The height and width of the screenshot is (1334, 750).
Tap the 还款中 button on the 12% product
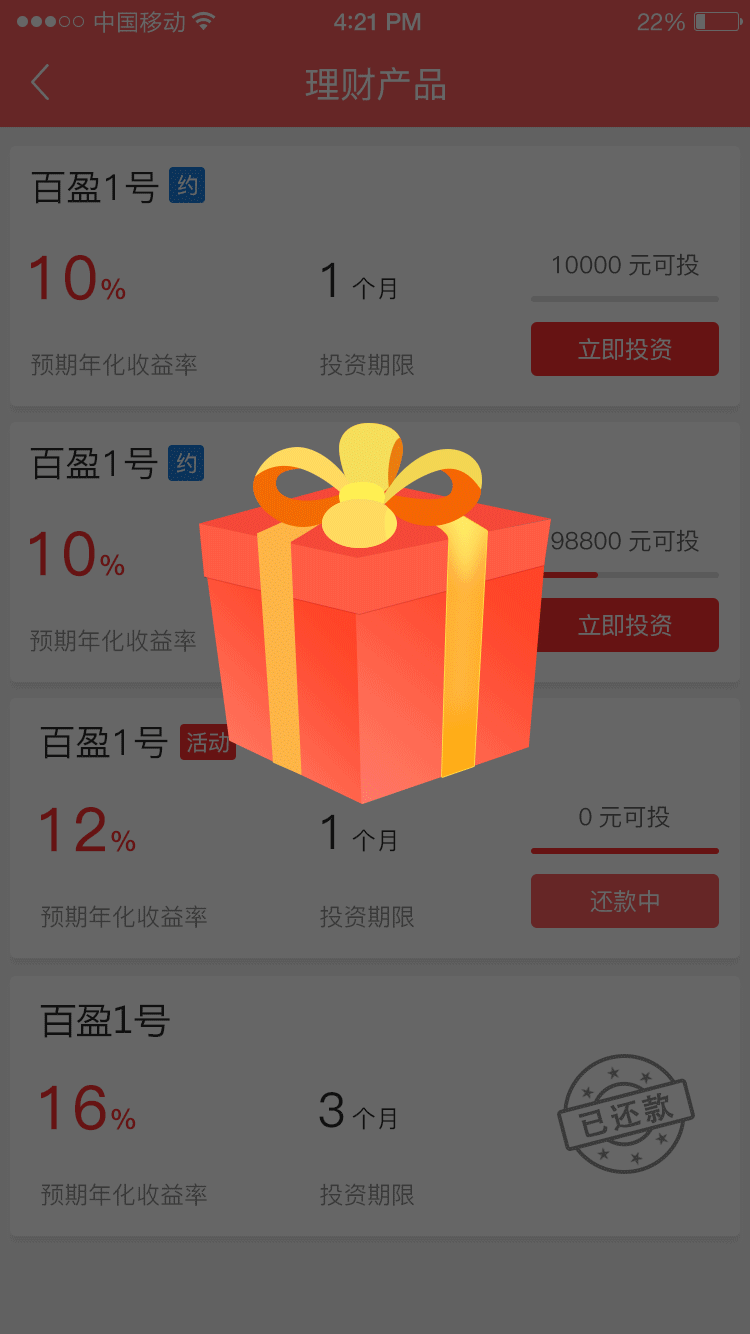pyautogui.click(x=624, y=900)
